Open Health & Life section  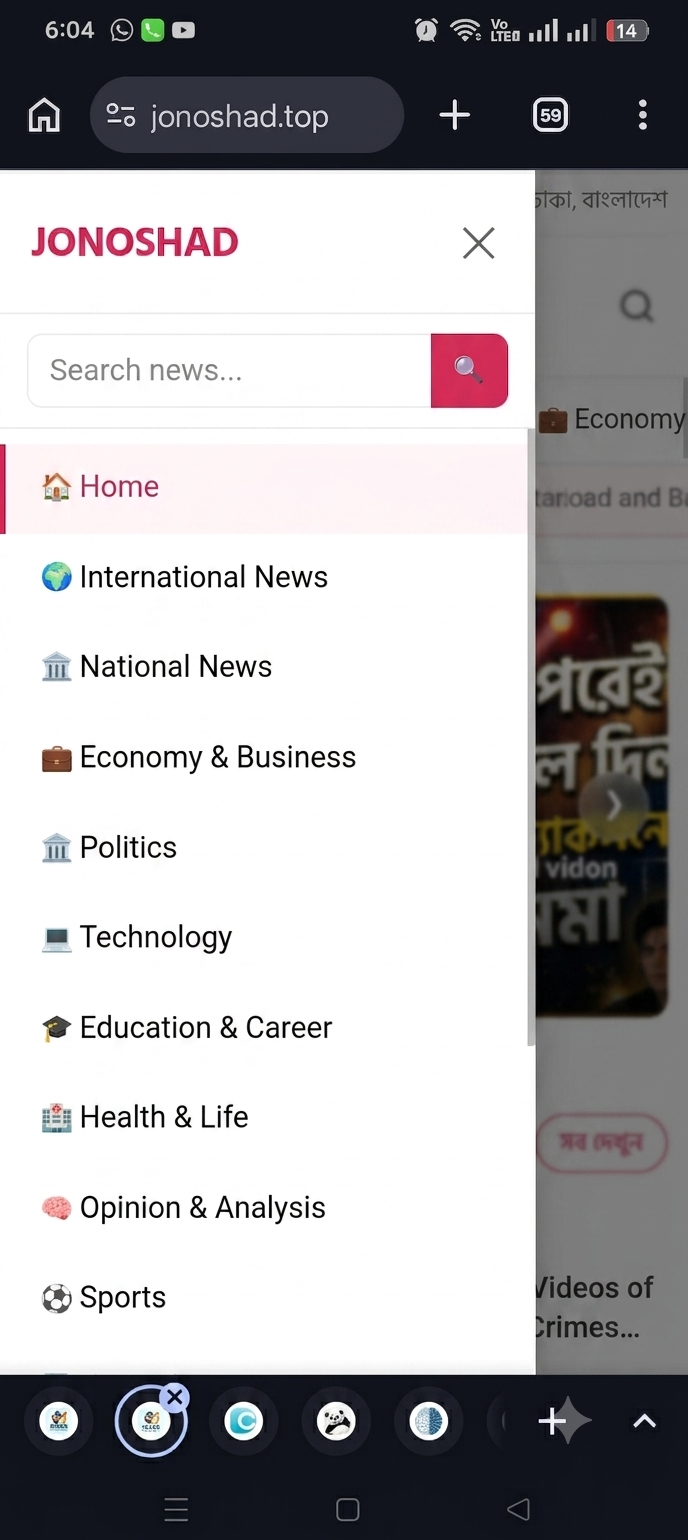pyautogui.click(x=264, y=1117)
